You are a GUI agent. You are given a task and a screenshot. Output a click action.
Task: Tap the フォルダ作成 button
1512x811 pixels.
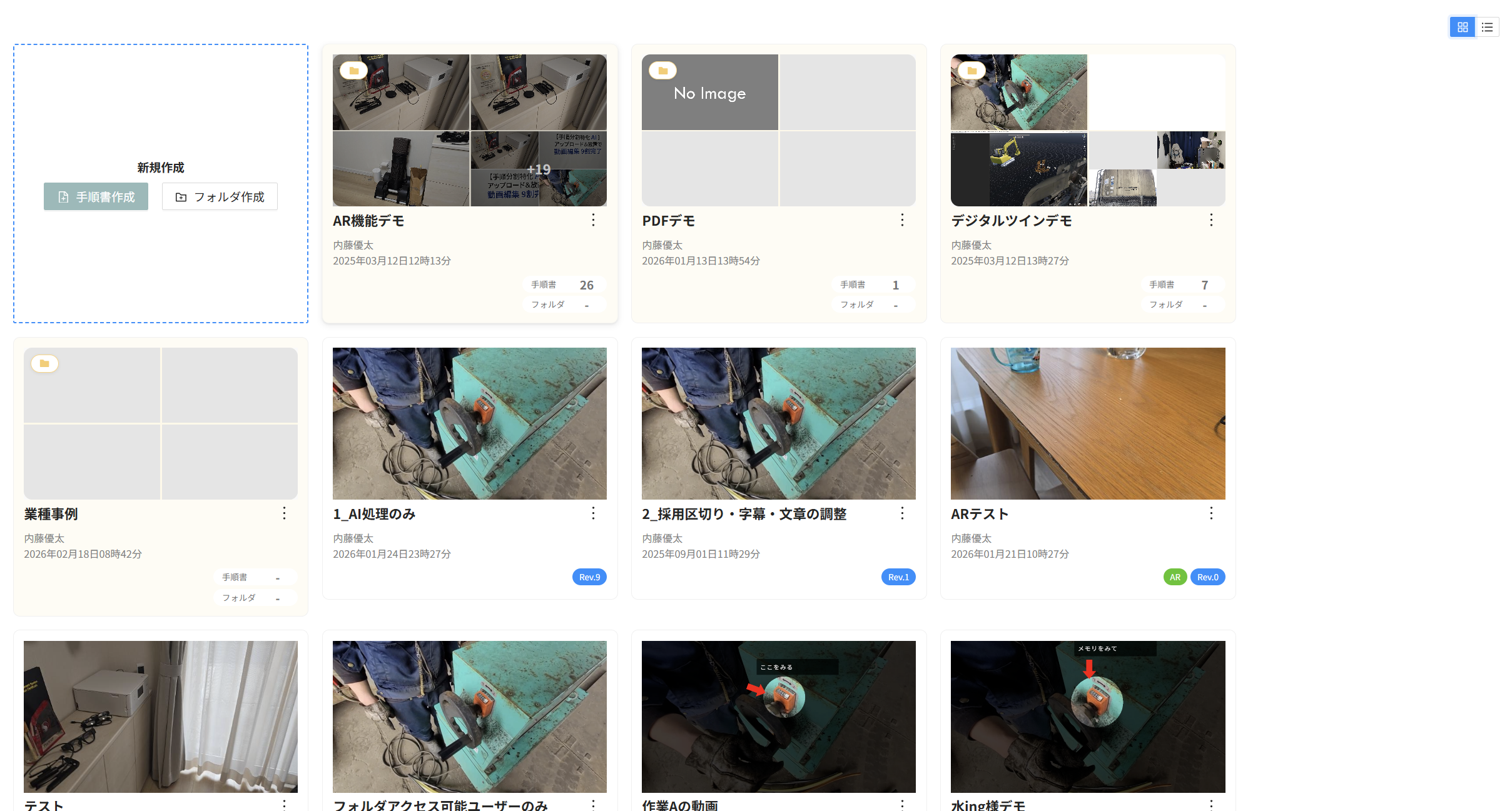tap(220, 196)
